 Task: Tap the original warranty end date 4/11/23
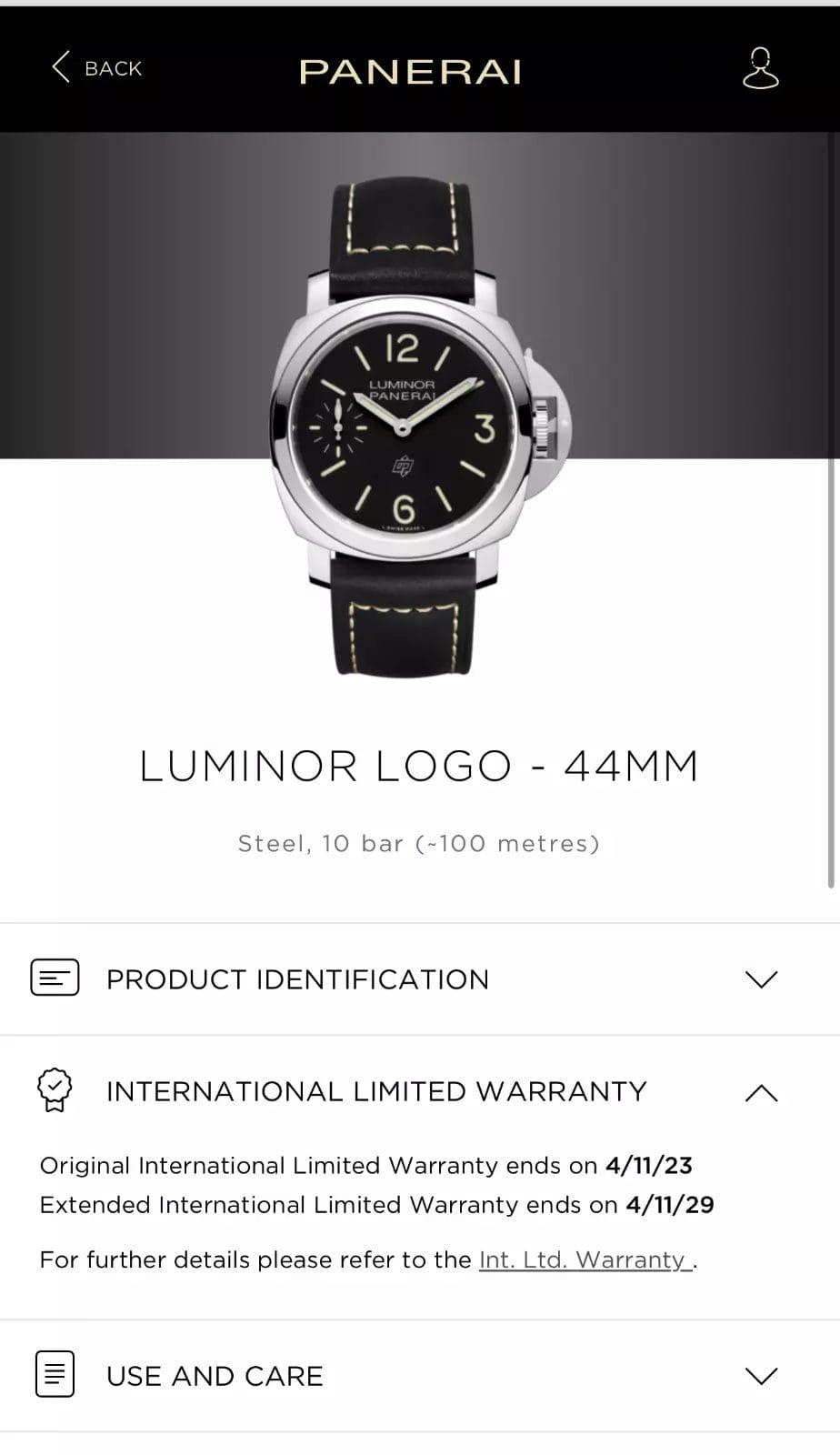[x=649, y=1165]
